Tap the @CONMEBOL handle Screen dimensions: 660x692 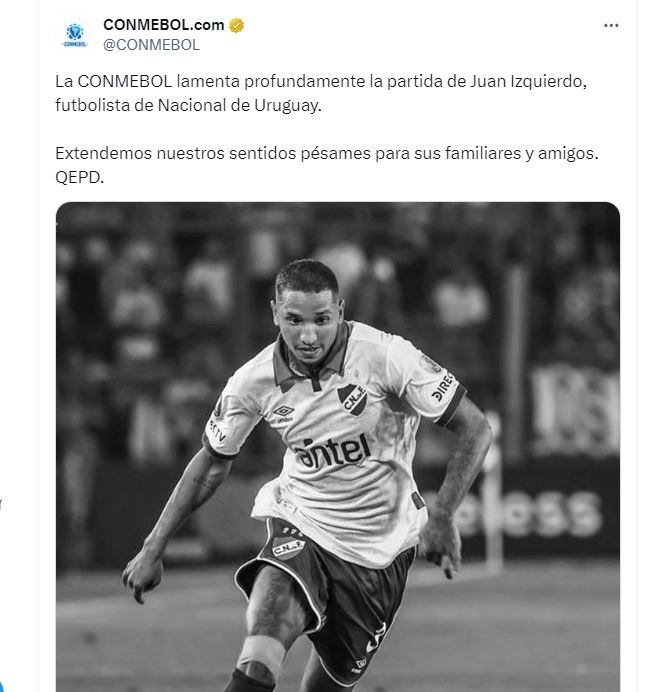tap(151, 45)
